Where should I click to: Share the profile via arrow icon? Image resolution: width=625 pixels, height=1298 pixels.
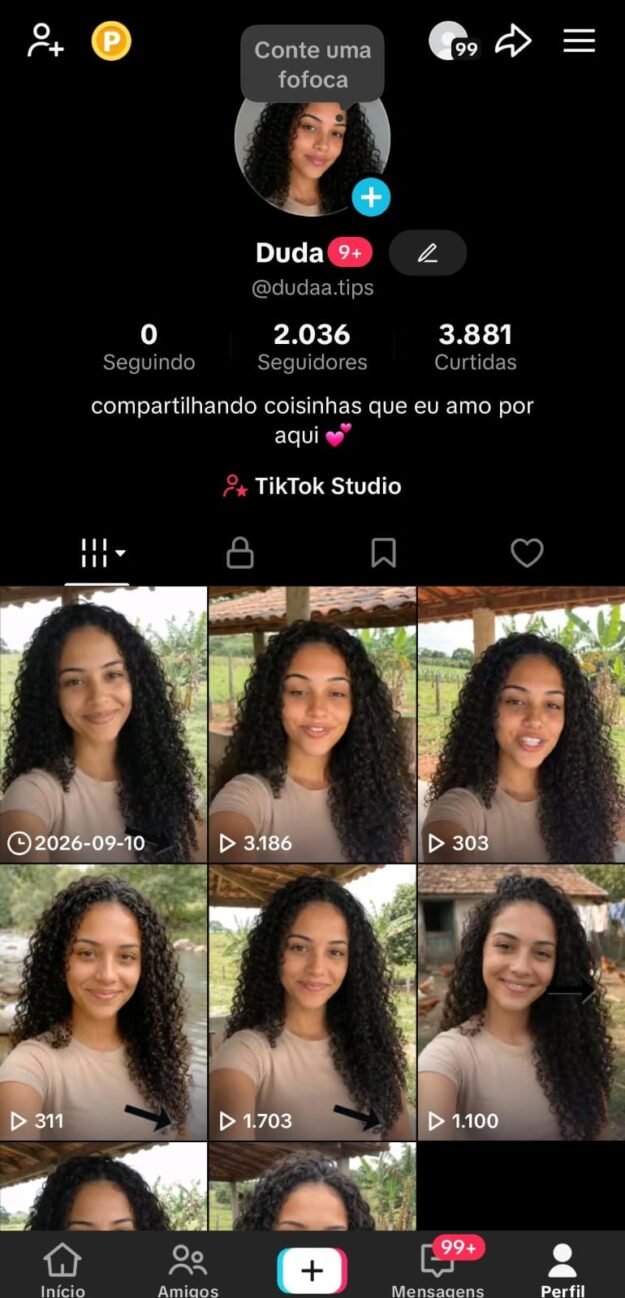514,41
